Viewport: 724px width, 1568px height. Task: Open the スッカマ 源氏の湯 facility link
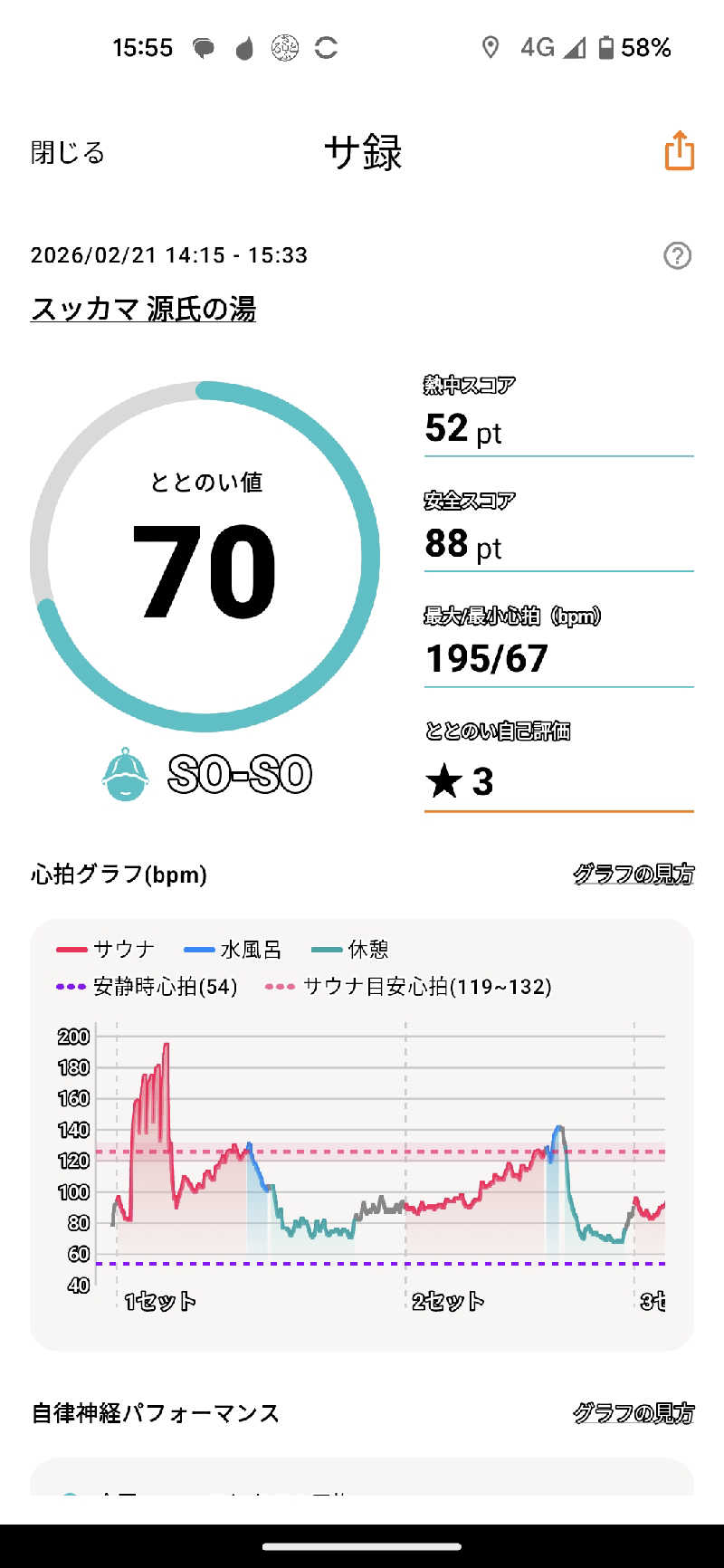pyautogui.click(x=143, y=309)
